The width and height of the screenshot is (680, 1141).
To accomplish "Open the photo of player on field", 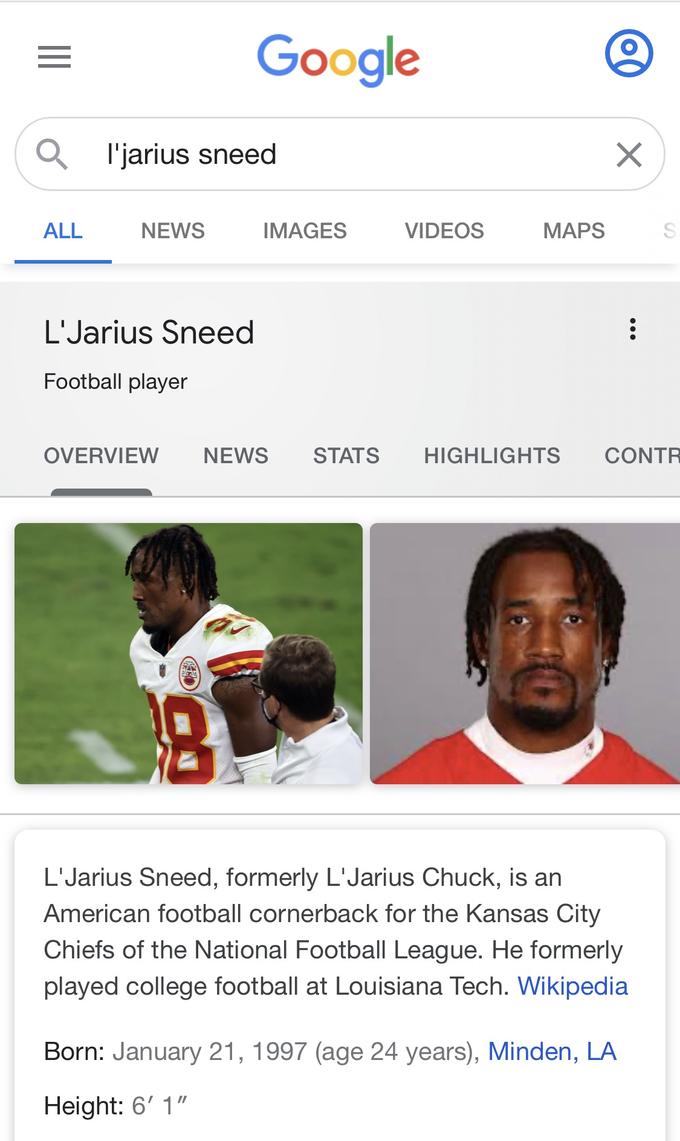I will tap(189, 653).
